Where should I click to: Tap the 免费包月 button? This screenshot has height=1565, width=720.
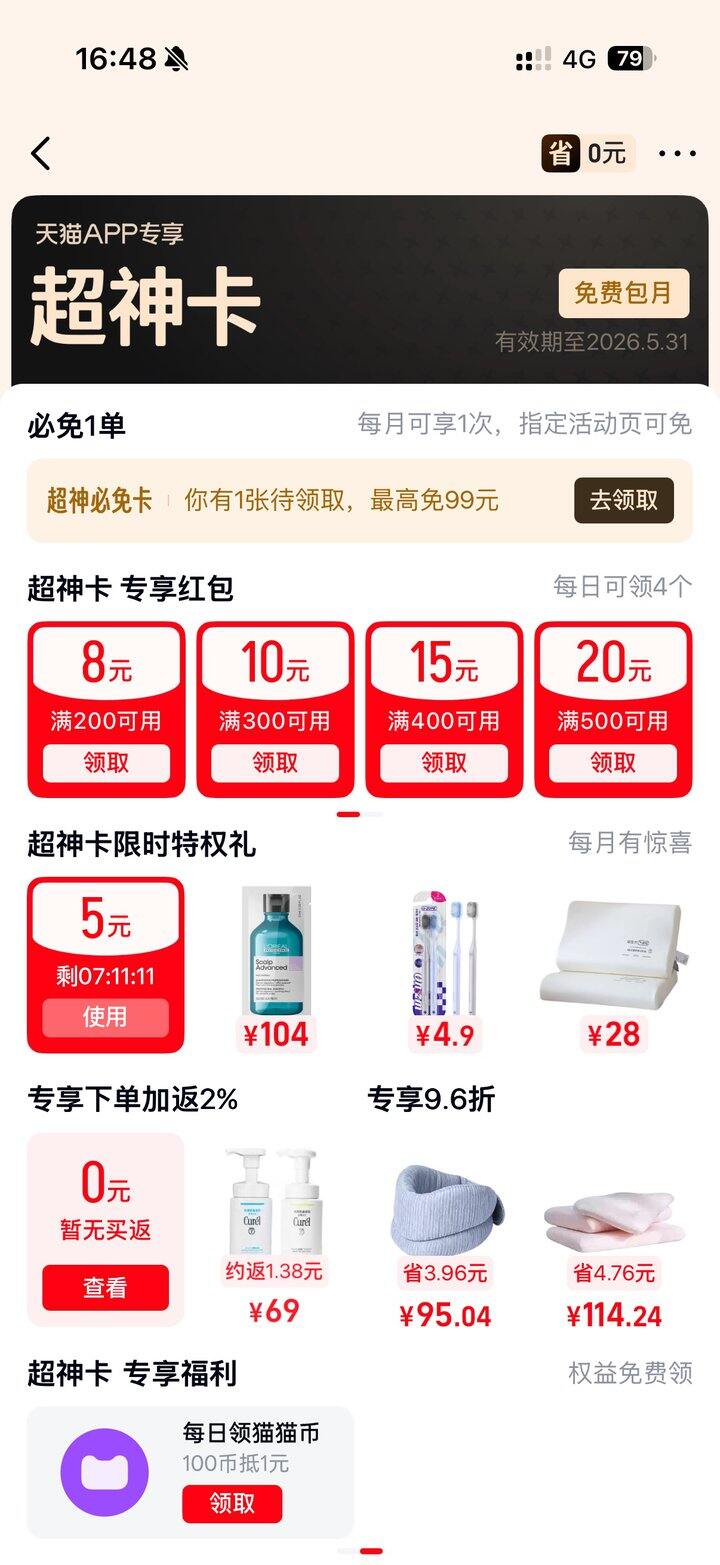coord(623,294)
